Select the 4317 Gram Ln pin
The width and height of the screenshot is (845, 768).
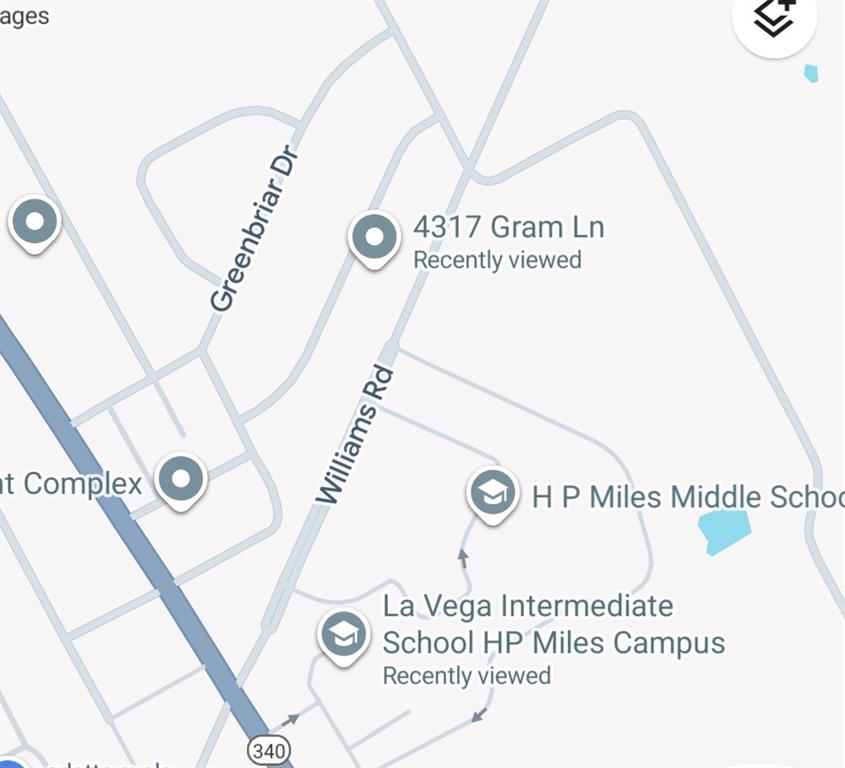coord(374,238)
